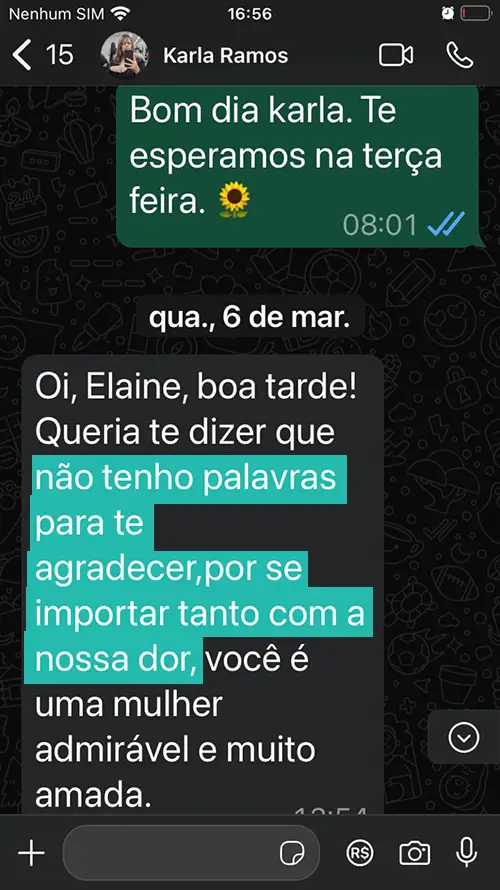Open the attachment plus menu
The width and height of the screenshot is (500, 890).
click(x=31, y=853)
